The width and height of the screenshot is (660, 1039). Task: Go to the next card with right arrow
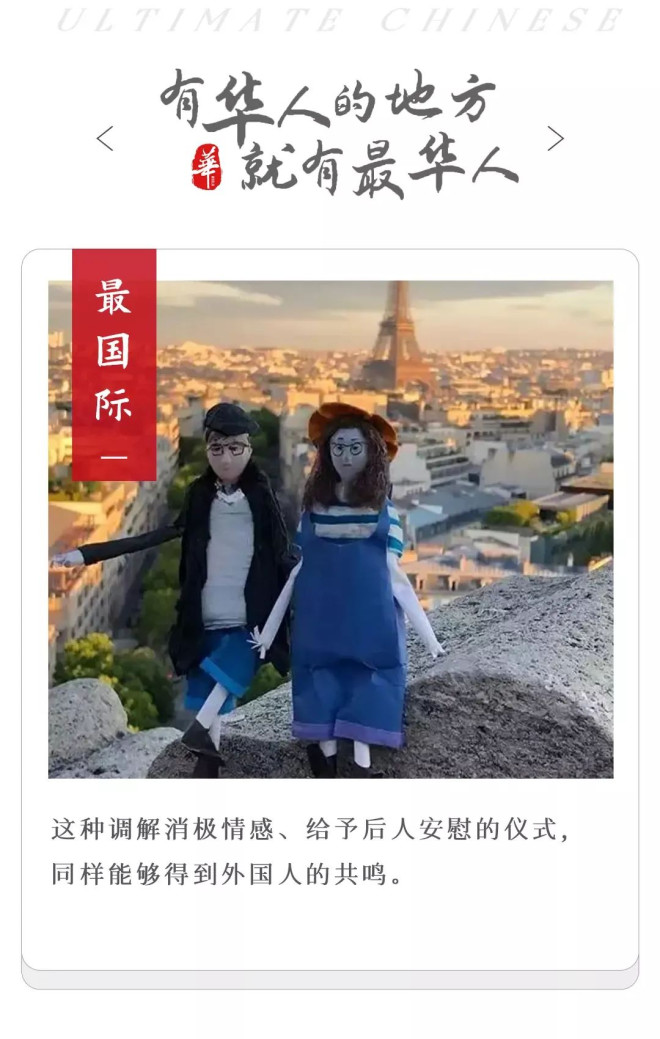[x=555, y=138]
